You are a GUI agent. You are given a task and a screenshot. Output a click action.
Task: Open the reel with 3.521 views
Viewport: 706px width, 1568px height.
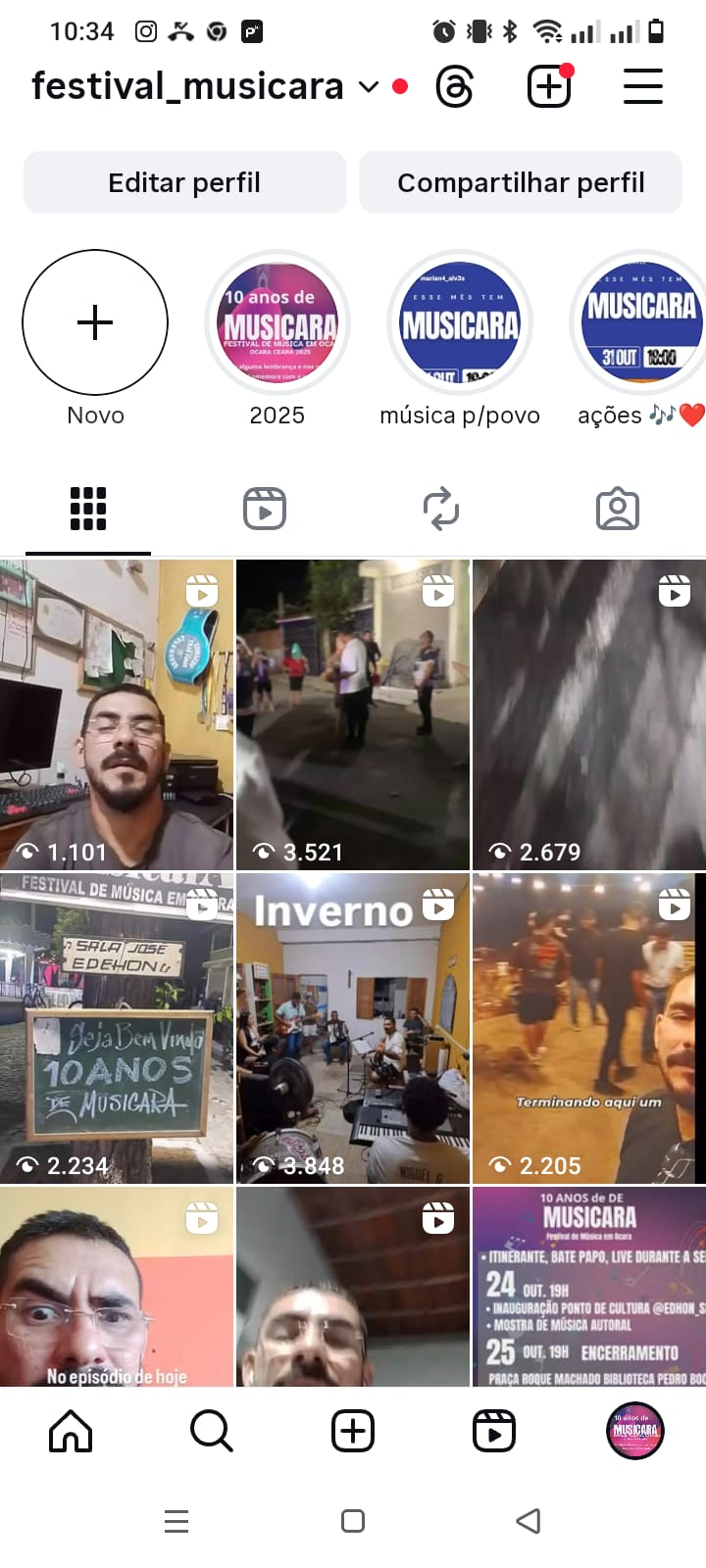353,715
